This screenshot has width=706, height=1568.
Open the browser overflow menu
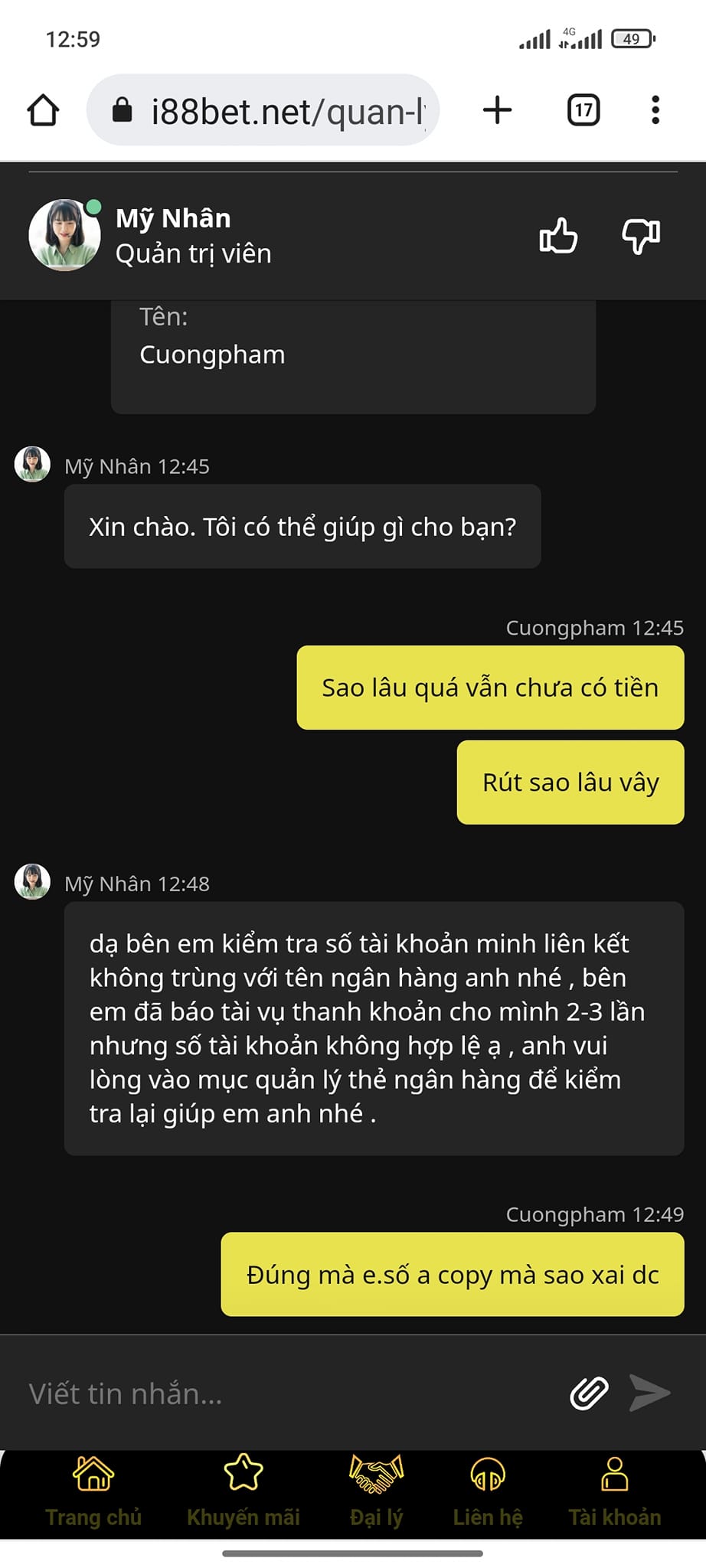click(x=655, y=110)
